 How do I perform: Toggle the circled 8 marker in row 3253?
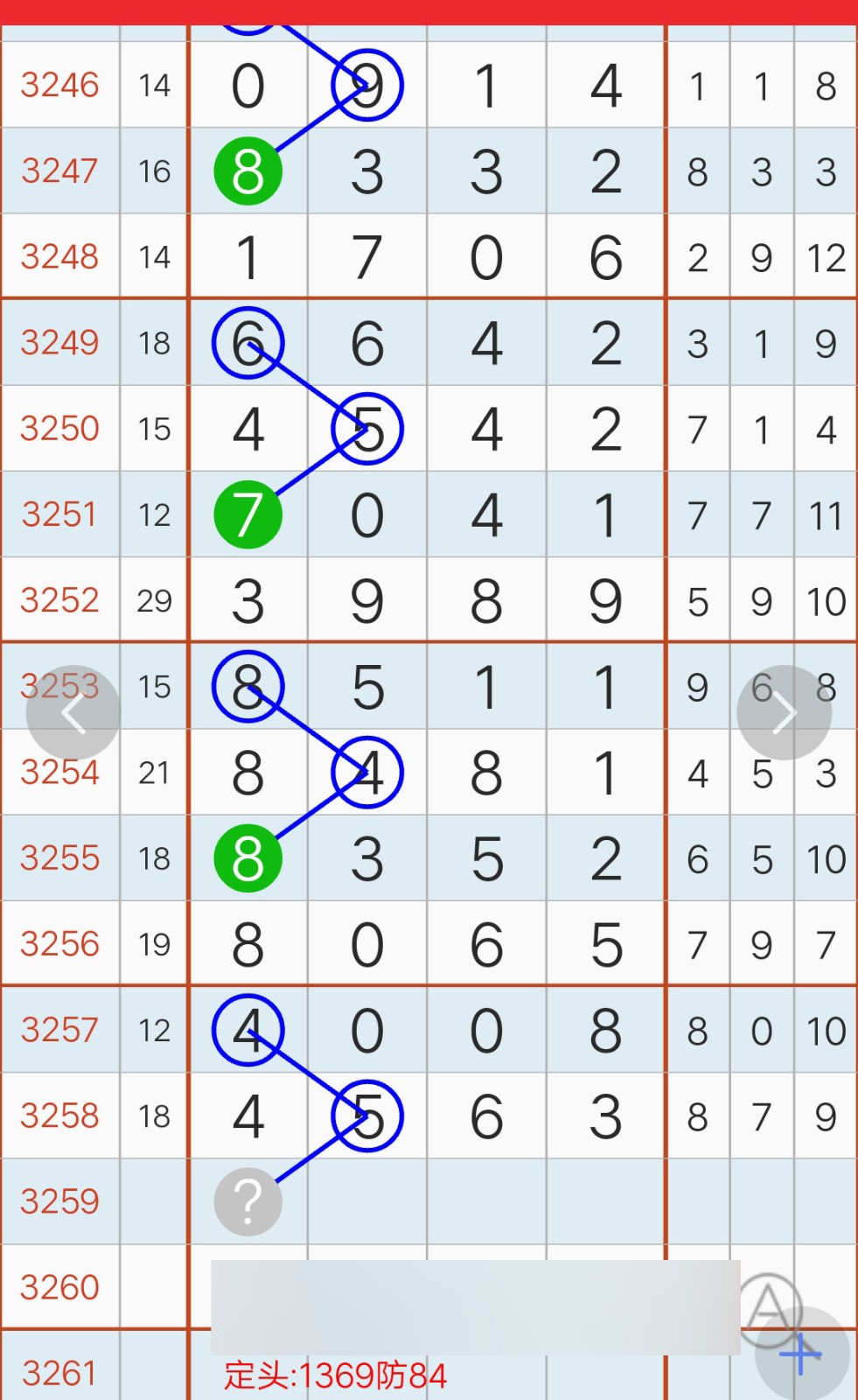(248, 686)
